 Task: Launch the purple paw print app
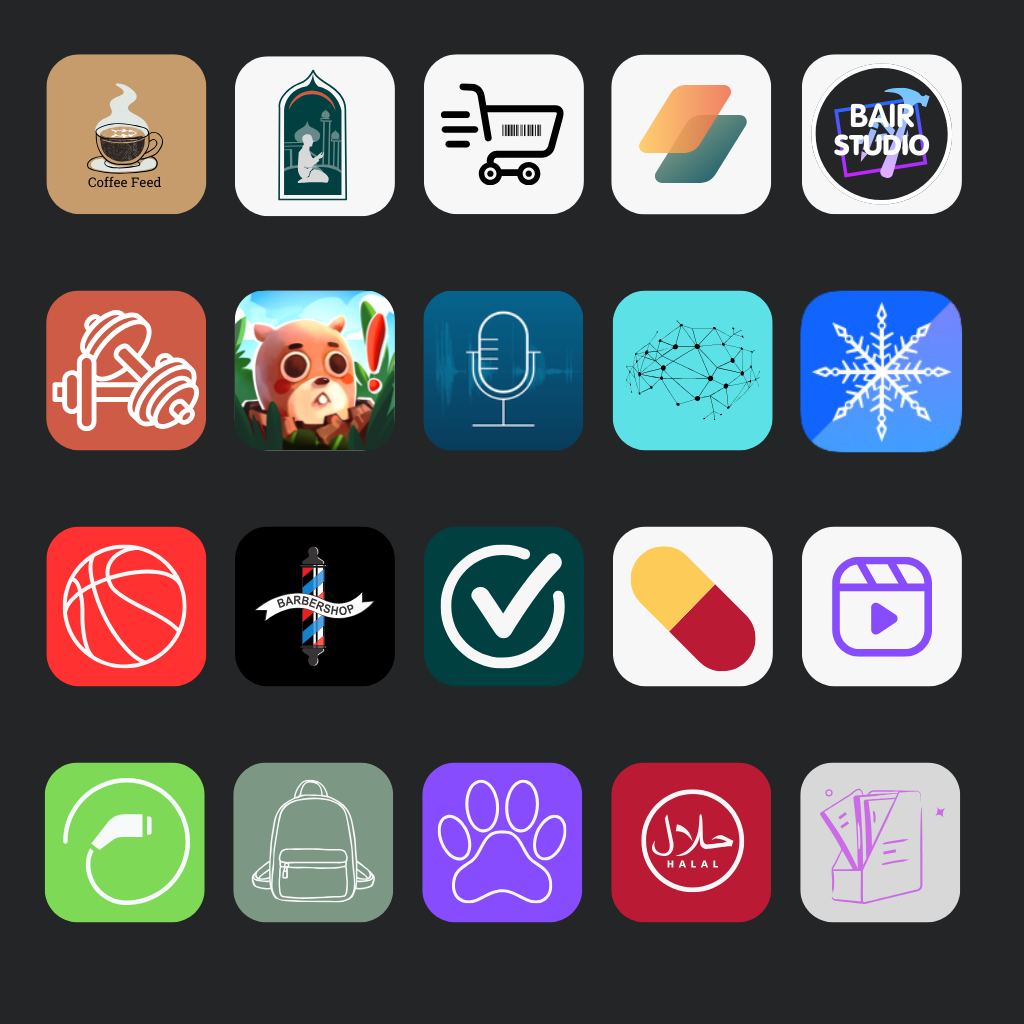[x=502, y=842]
